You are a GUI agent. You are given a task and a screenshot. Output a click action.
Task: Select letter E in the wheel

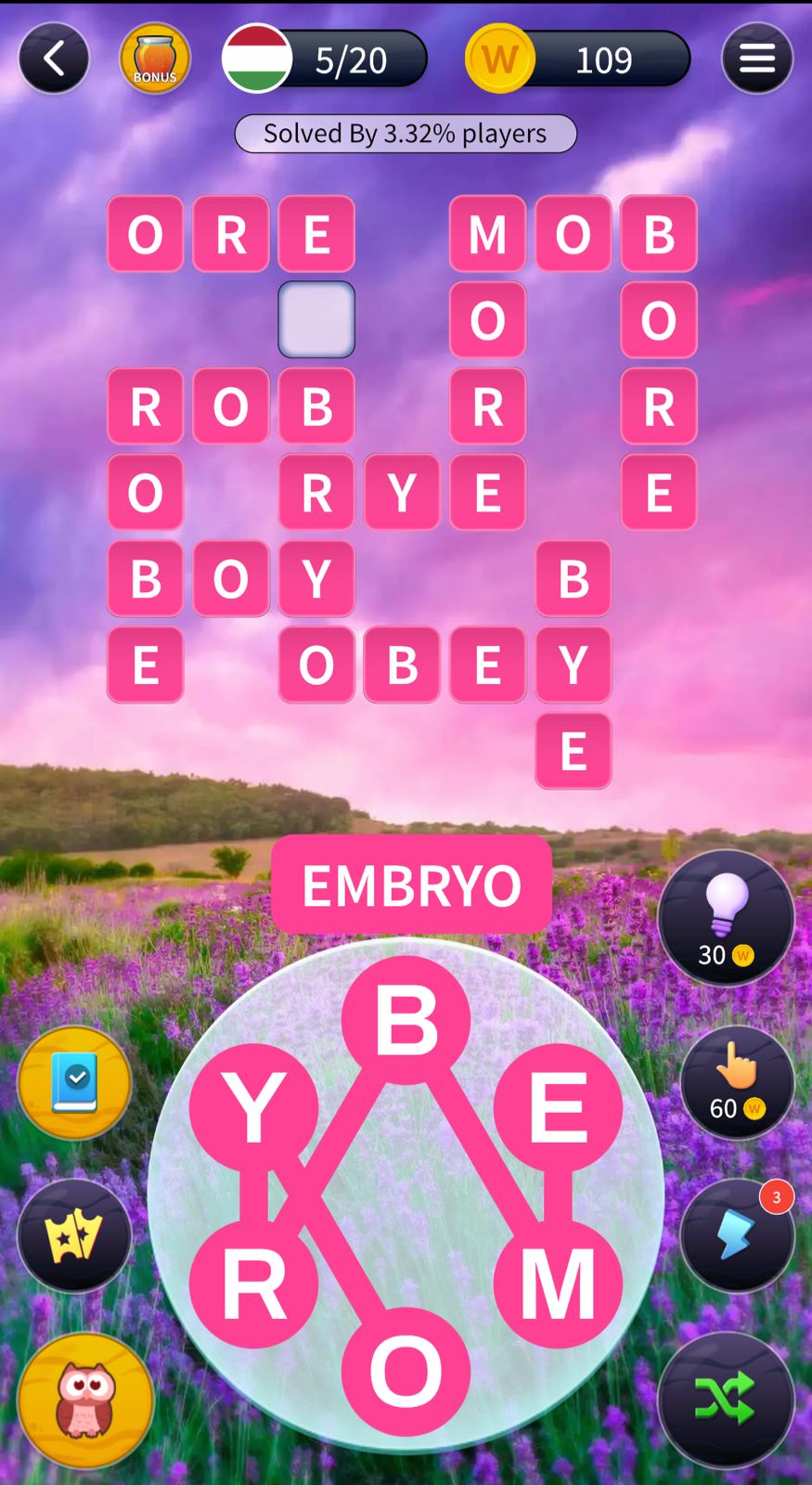pos(558,1106)
